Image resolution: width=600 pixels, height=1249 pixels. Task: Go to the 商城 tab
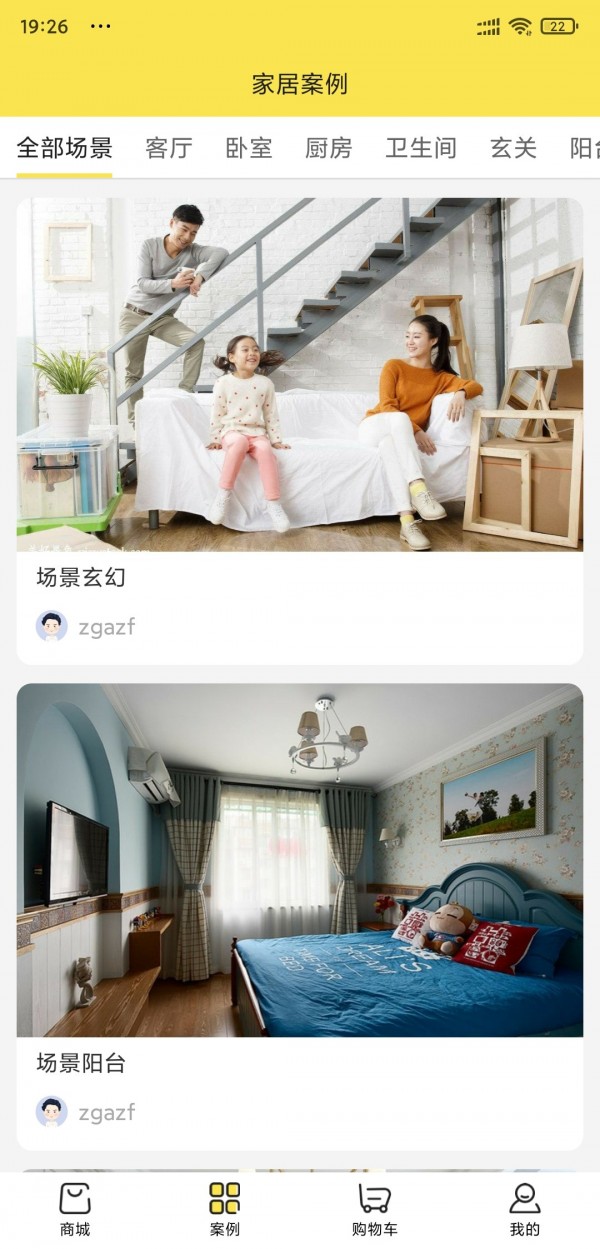pyautogui.click(x=75, y=1208)
